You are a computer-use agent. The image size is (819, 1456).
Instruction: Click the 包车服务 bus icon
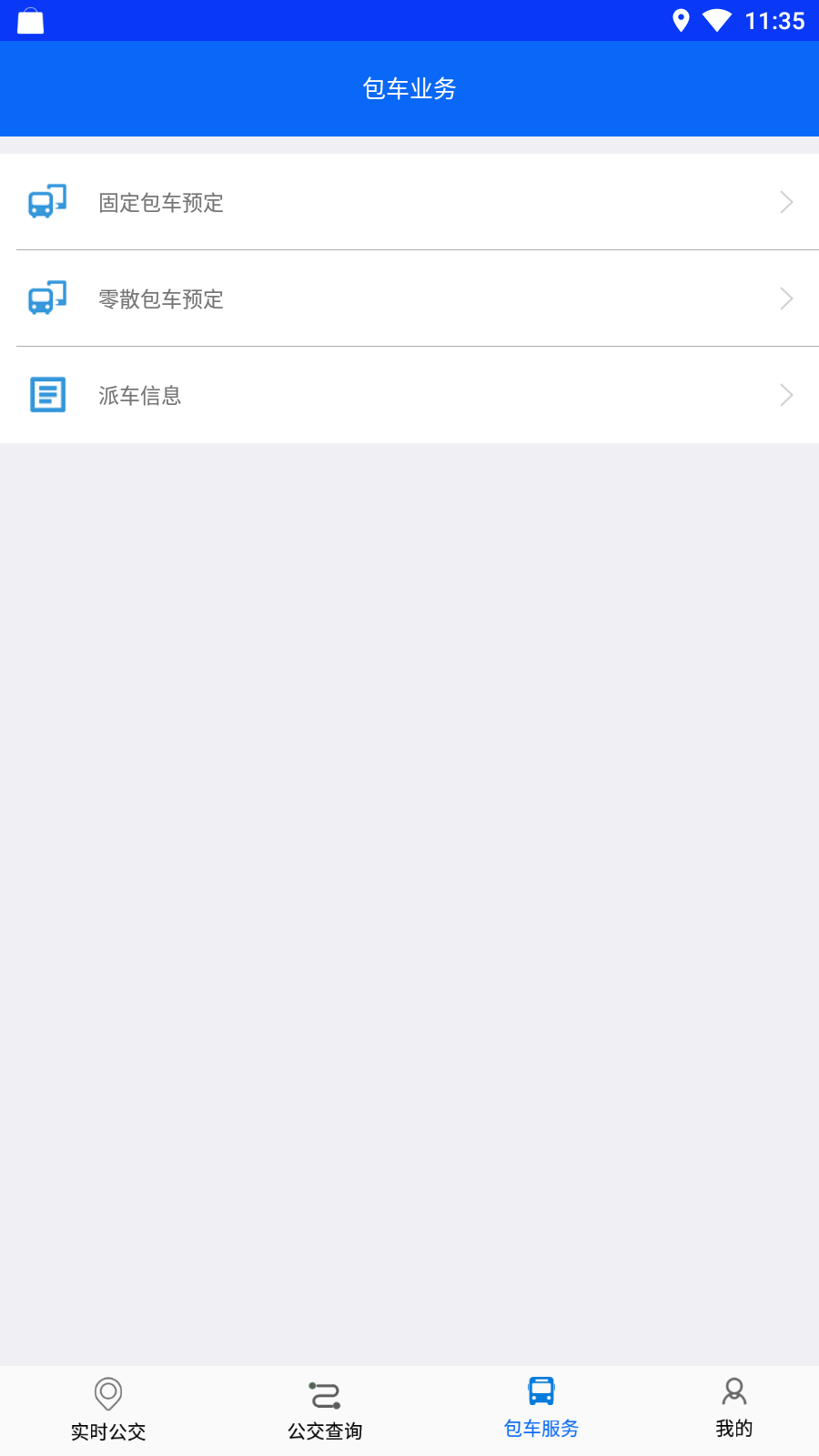tap(542, 1391)
